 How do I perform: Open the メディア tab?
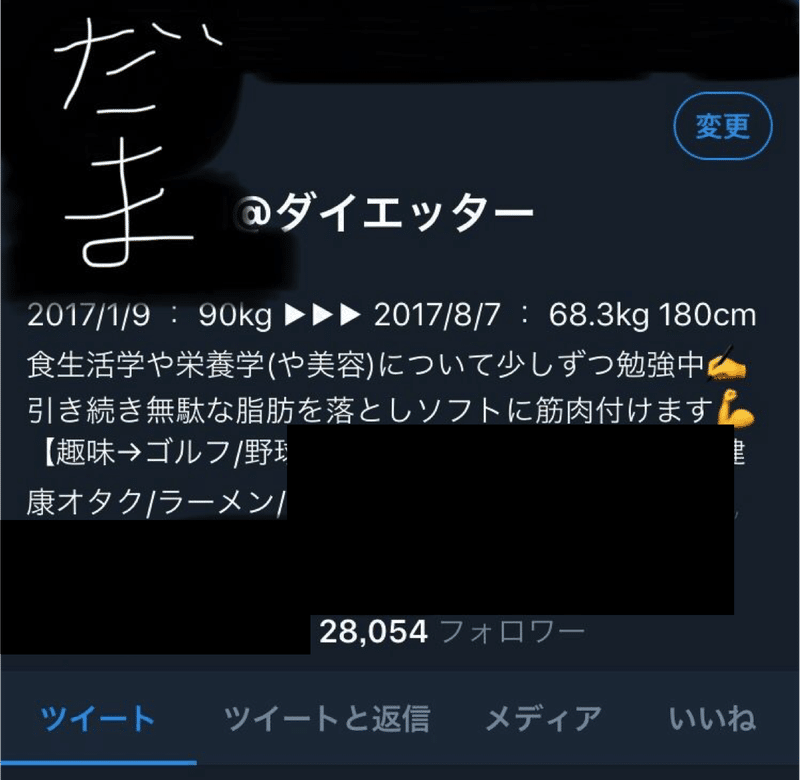[543, 718]
